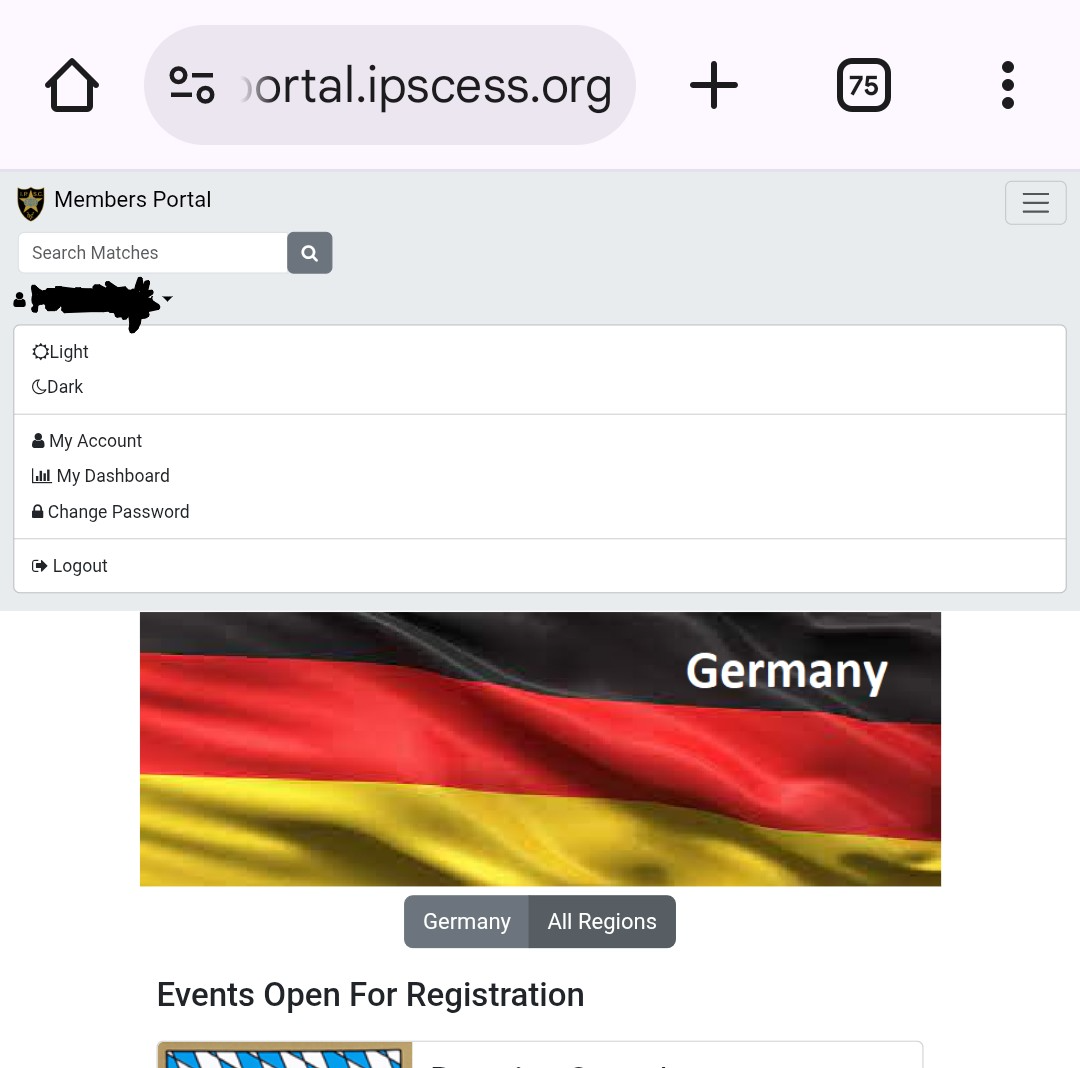Open the tab switcher showing 75 tabs

click(x=863, y=86)
